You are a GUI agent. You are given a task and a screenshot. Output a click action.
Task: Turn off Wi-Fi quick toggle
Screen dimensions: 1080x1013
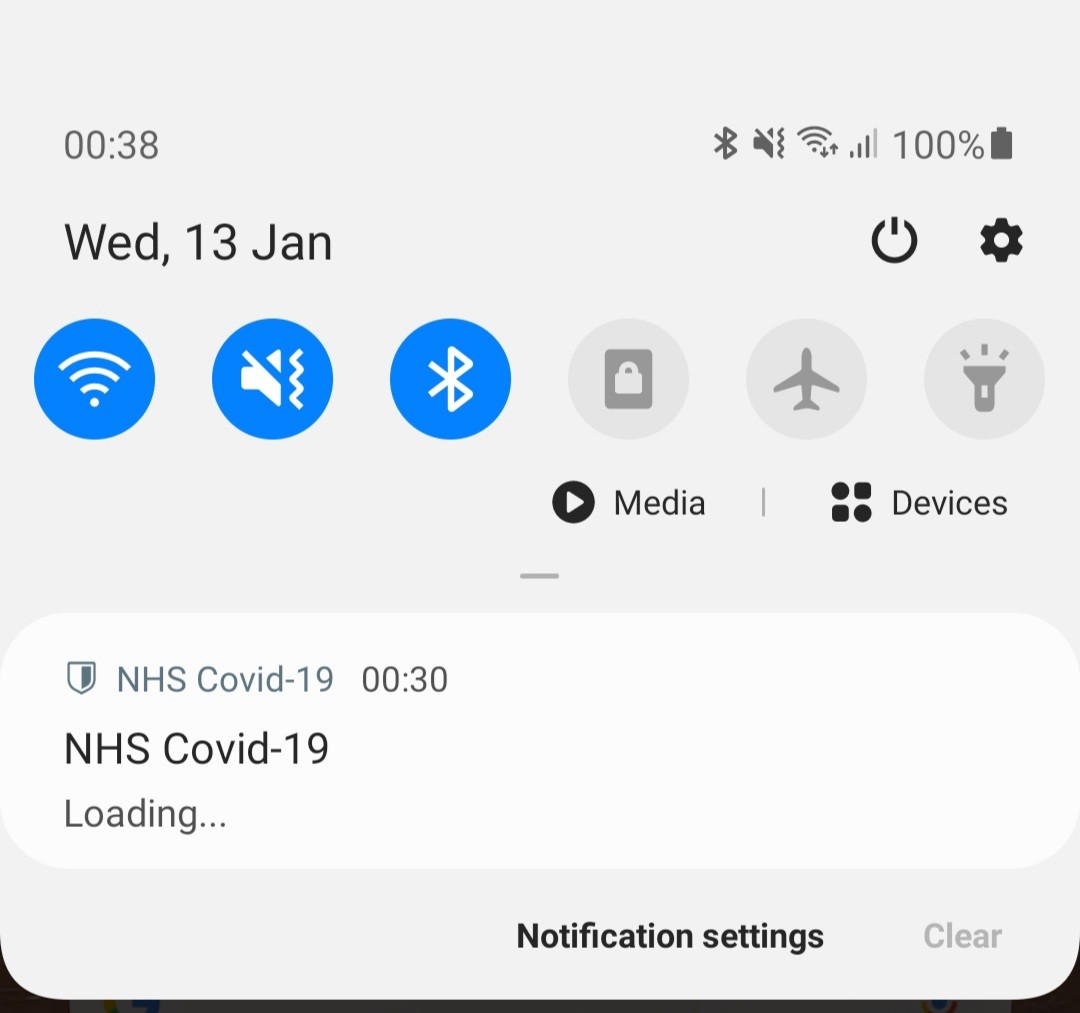point(94,380)
